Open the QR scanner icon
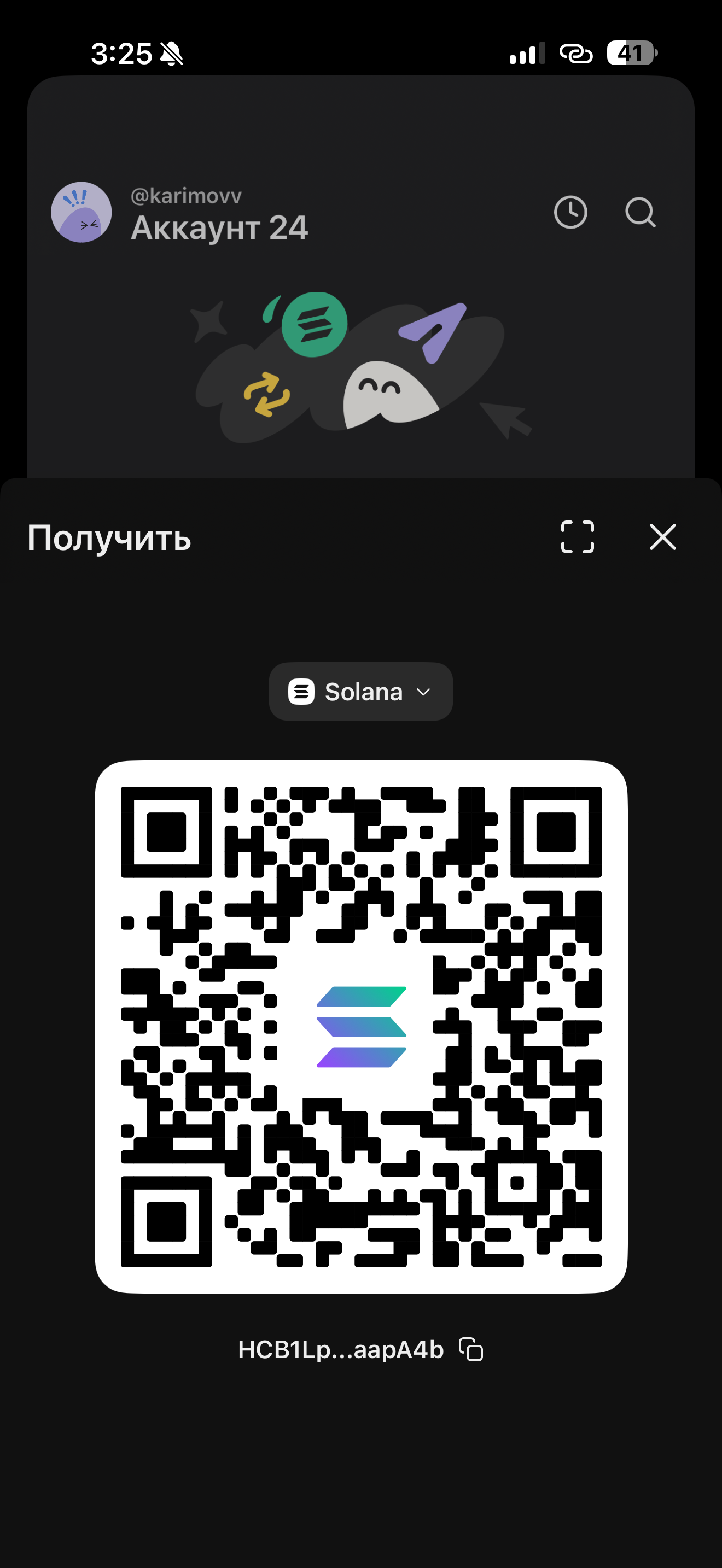This screenshot has height=1568, width=722. coord(577,537)
